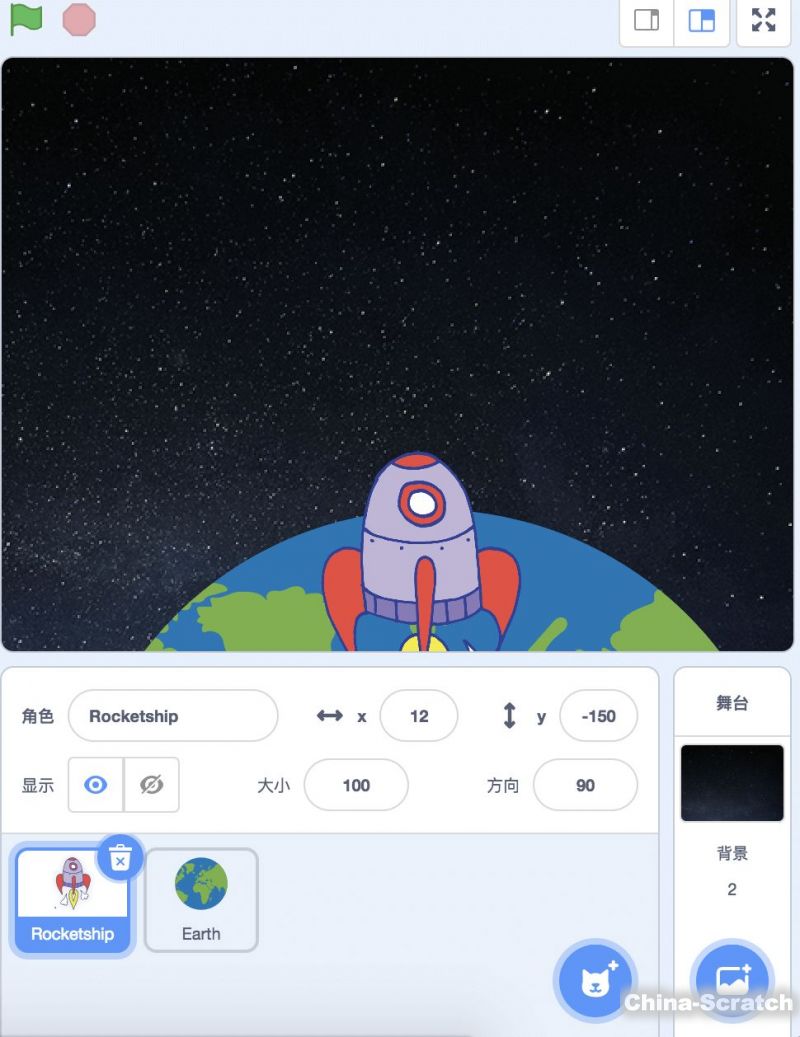This screenshot has height=1037, width=800.
Task: Add a new backdrop with the picture button
Action: click(x=732, y=979)
